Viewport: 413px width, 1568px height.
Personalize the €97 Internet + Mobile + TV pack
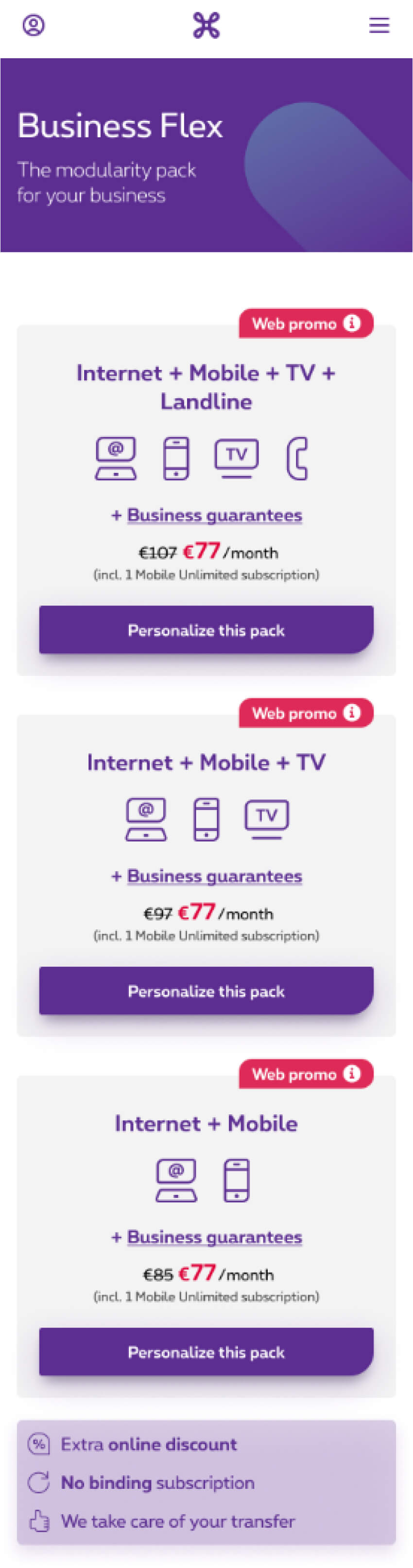coord(206,991)
